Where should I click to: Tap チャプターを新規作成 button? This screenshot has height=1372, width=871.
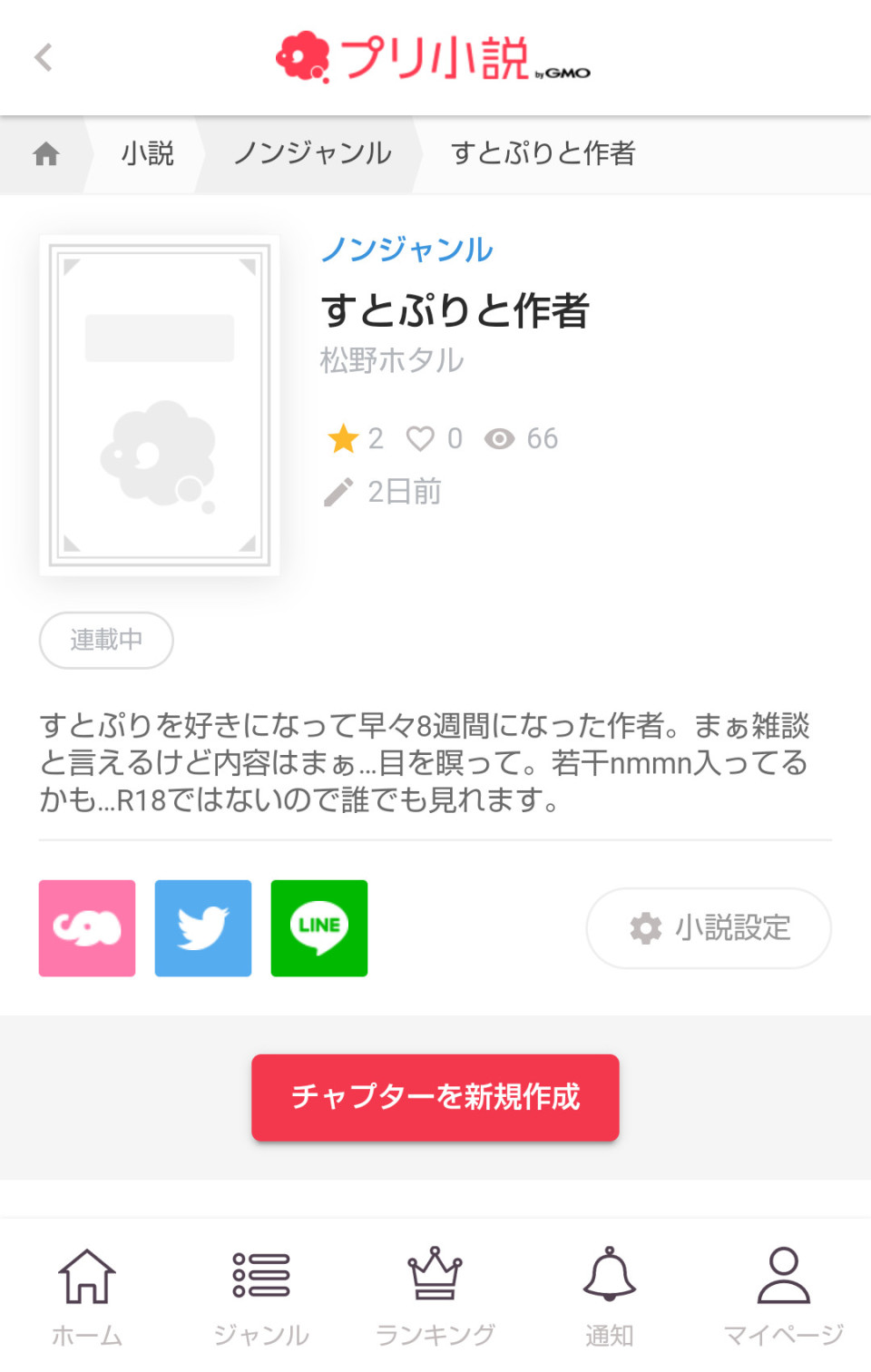(x=435, y=1097)
